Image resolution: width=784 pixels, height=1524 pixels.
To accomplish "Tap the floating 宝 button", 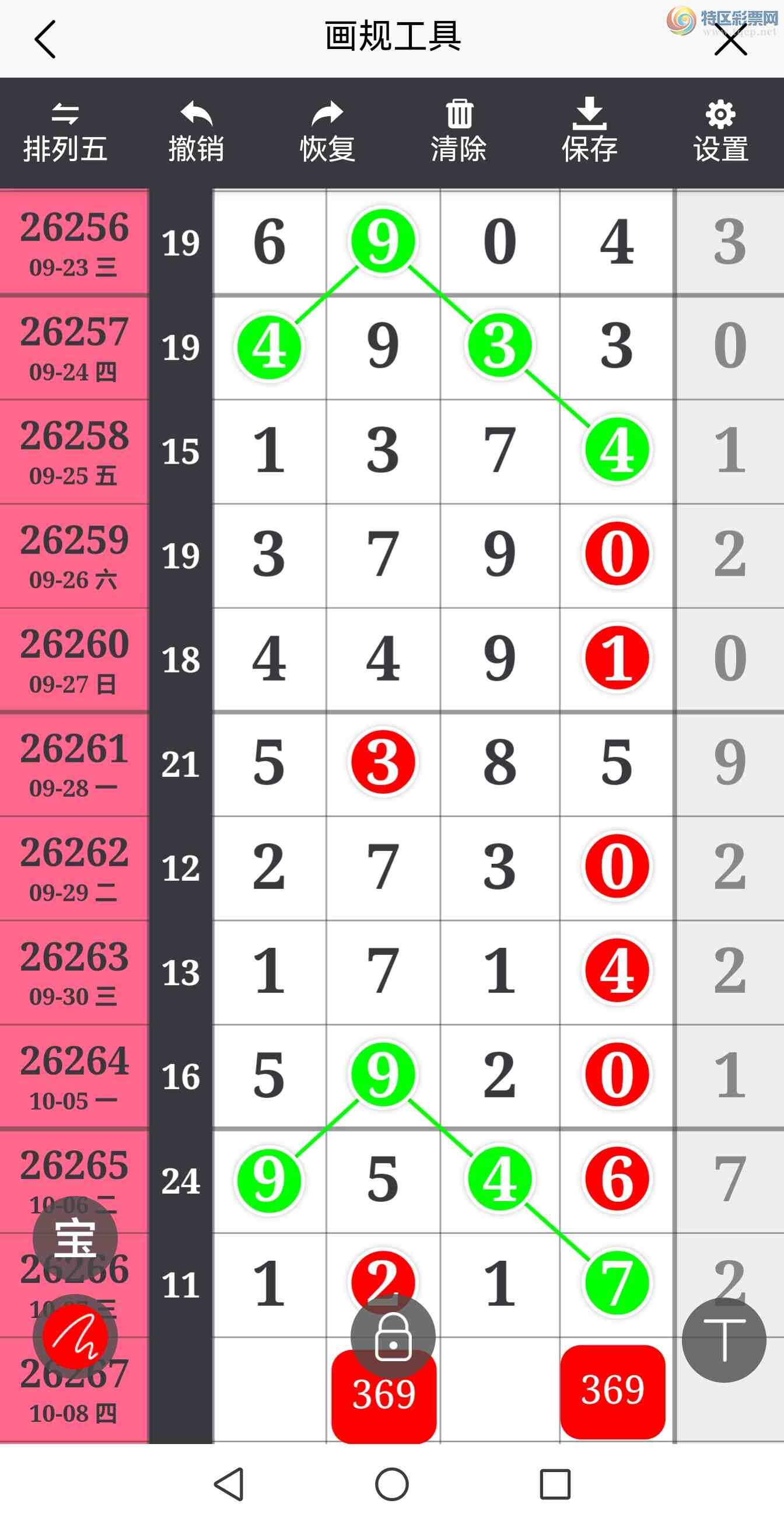I will [x=75, y=1239].
